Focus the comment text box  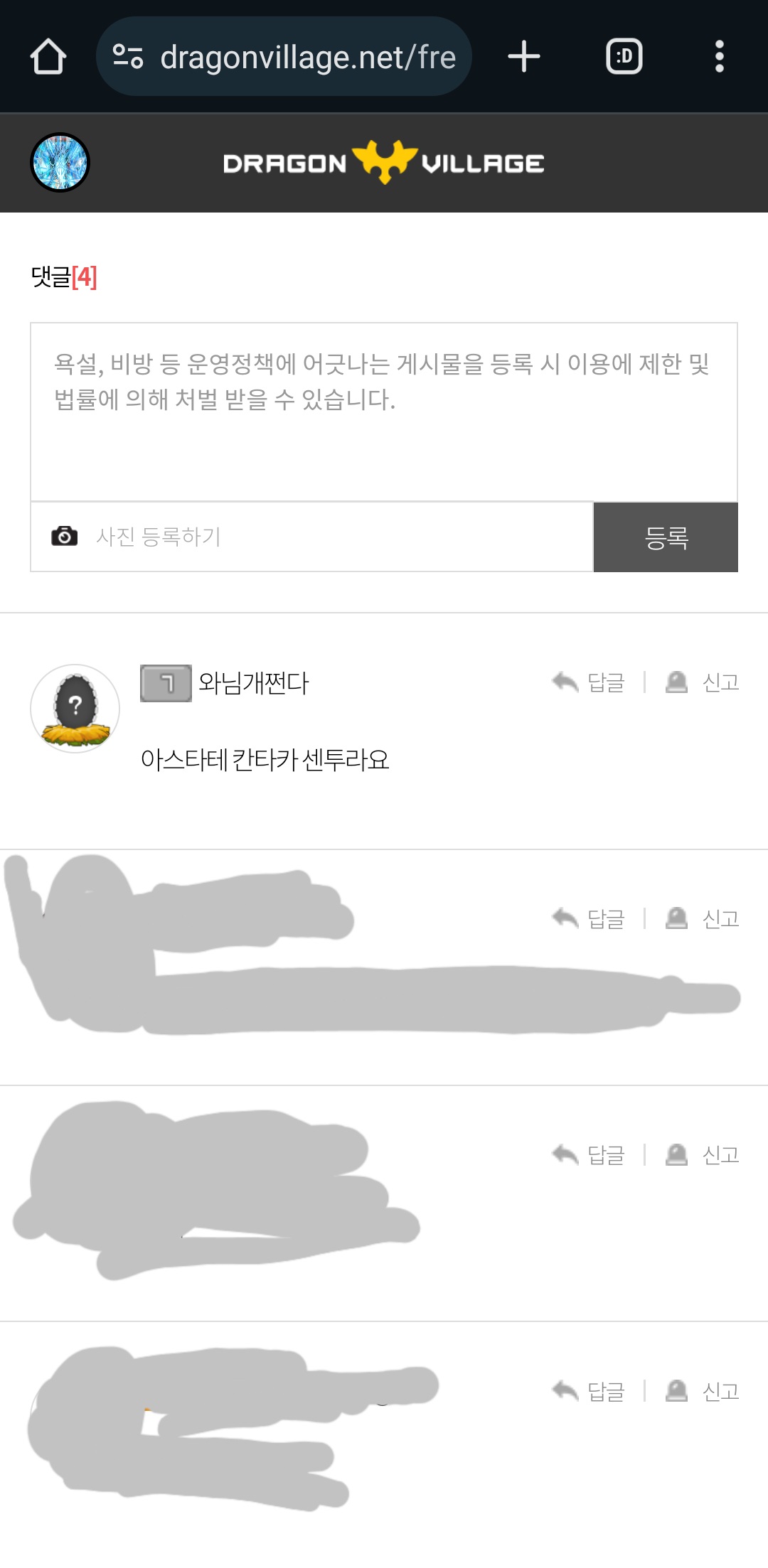(x=384, y=412)
